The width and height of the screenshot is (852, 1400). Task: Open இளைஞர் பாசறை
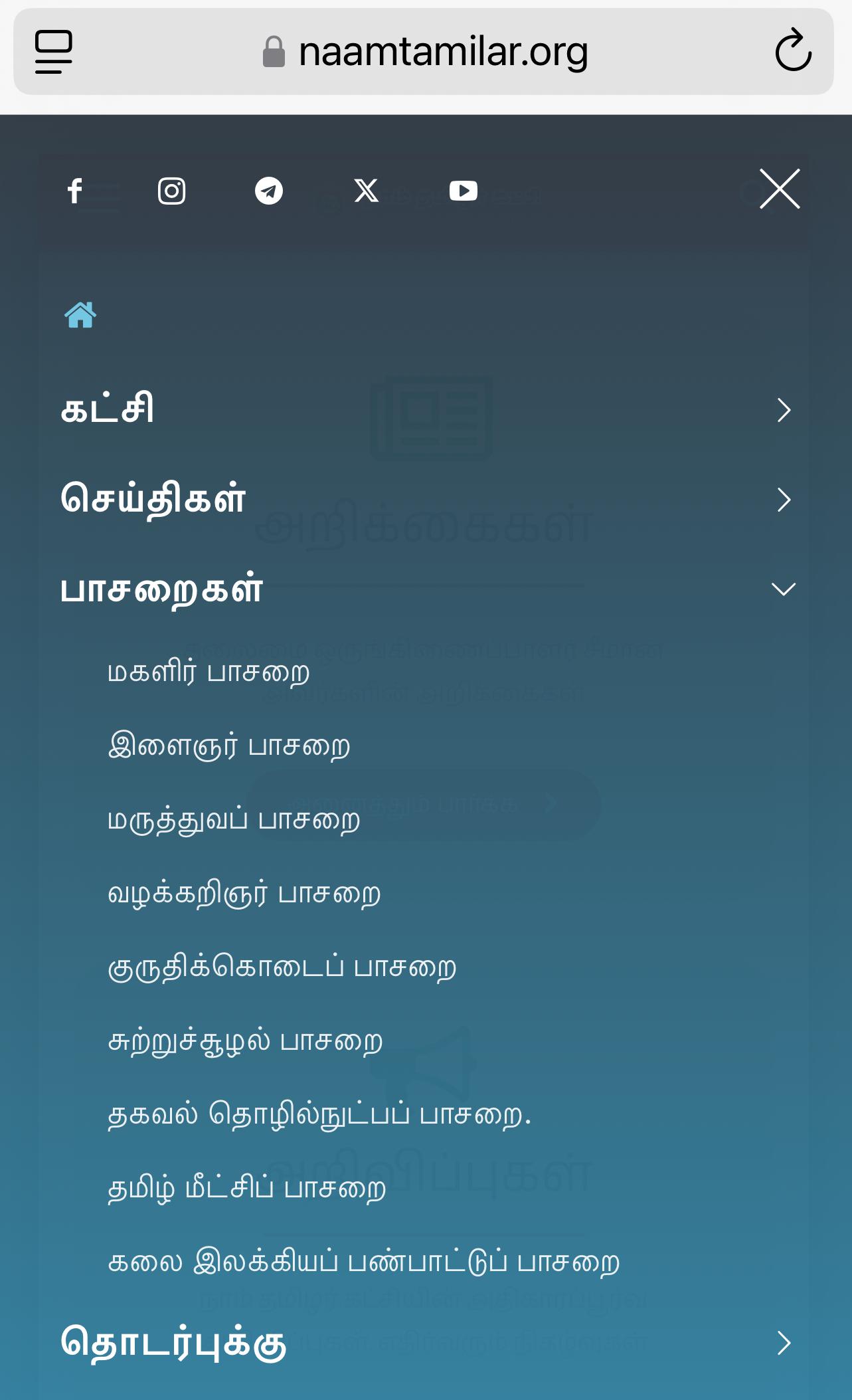[x=229, y=746]
